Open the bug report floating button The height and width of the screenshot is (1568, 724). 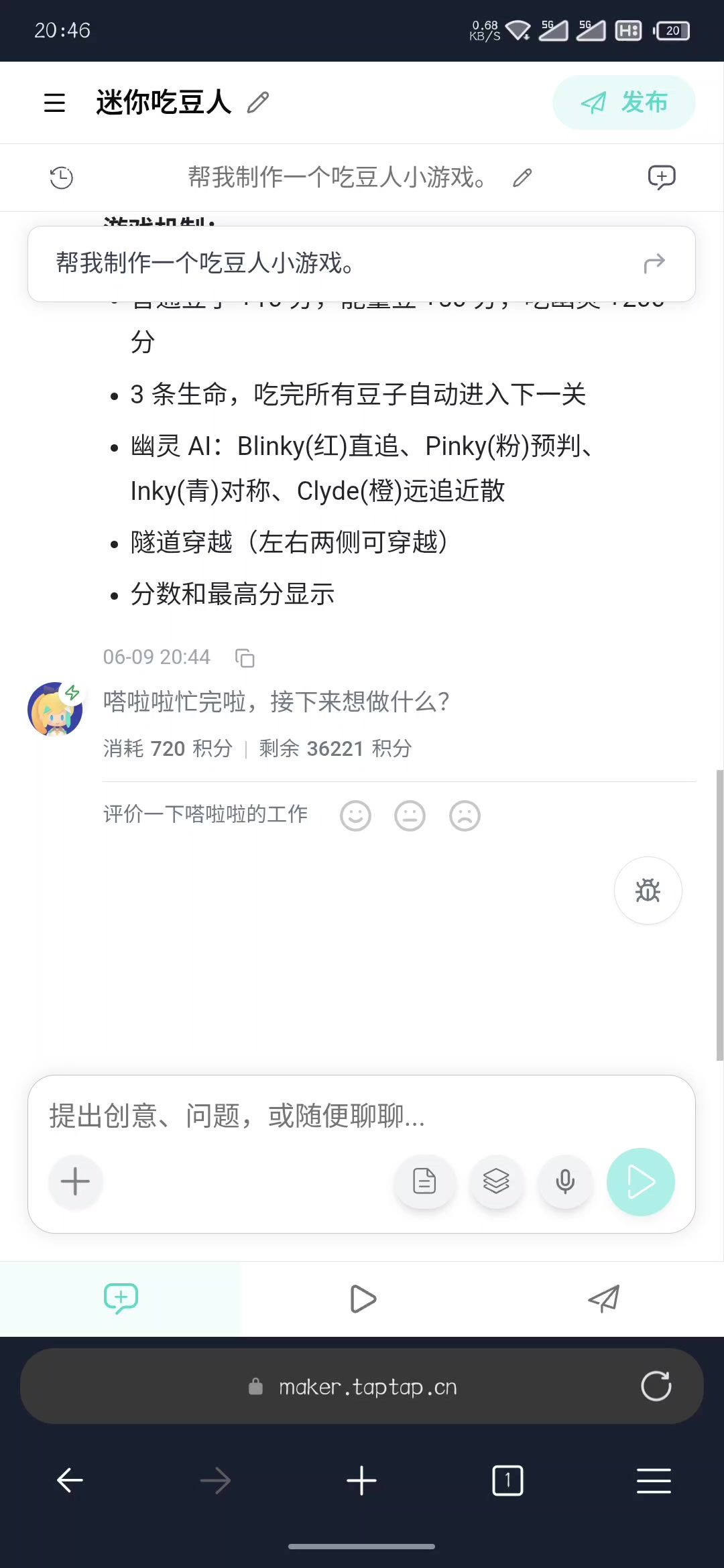[648, 891]
